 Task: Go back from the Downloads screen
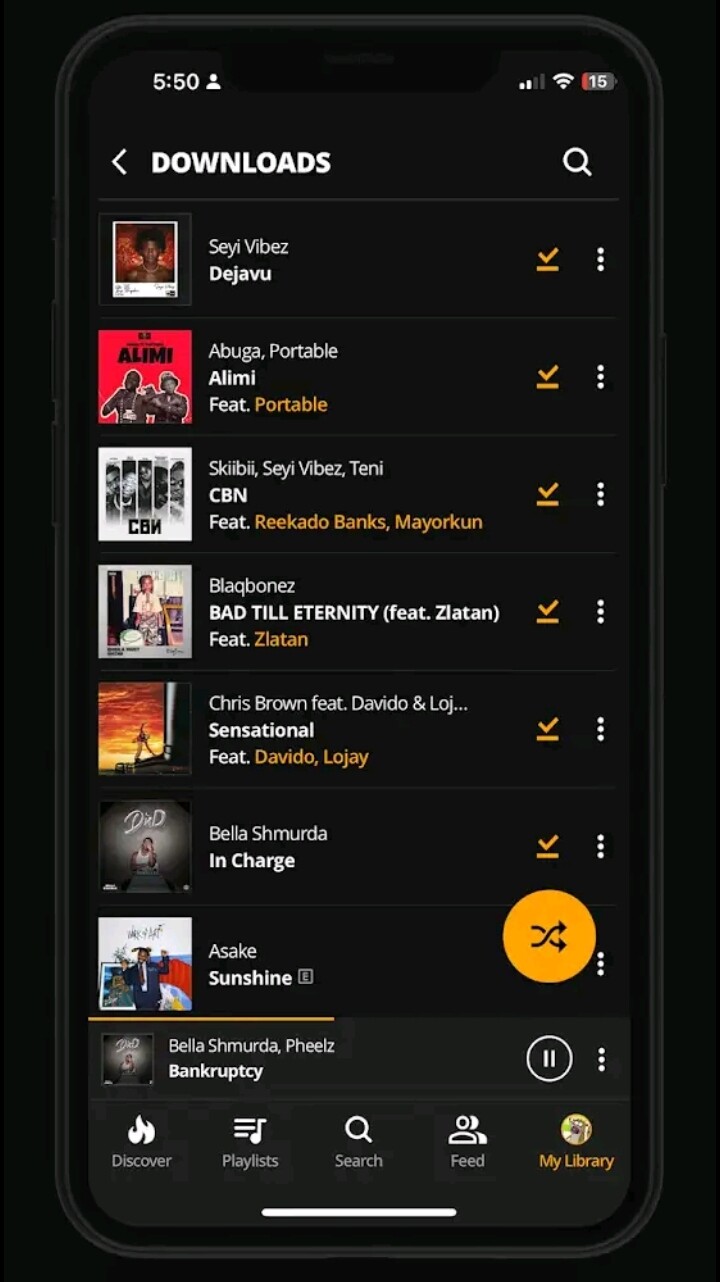[119, 162]
